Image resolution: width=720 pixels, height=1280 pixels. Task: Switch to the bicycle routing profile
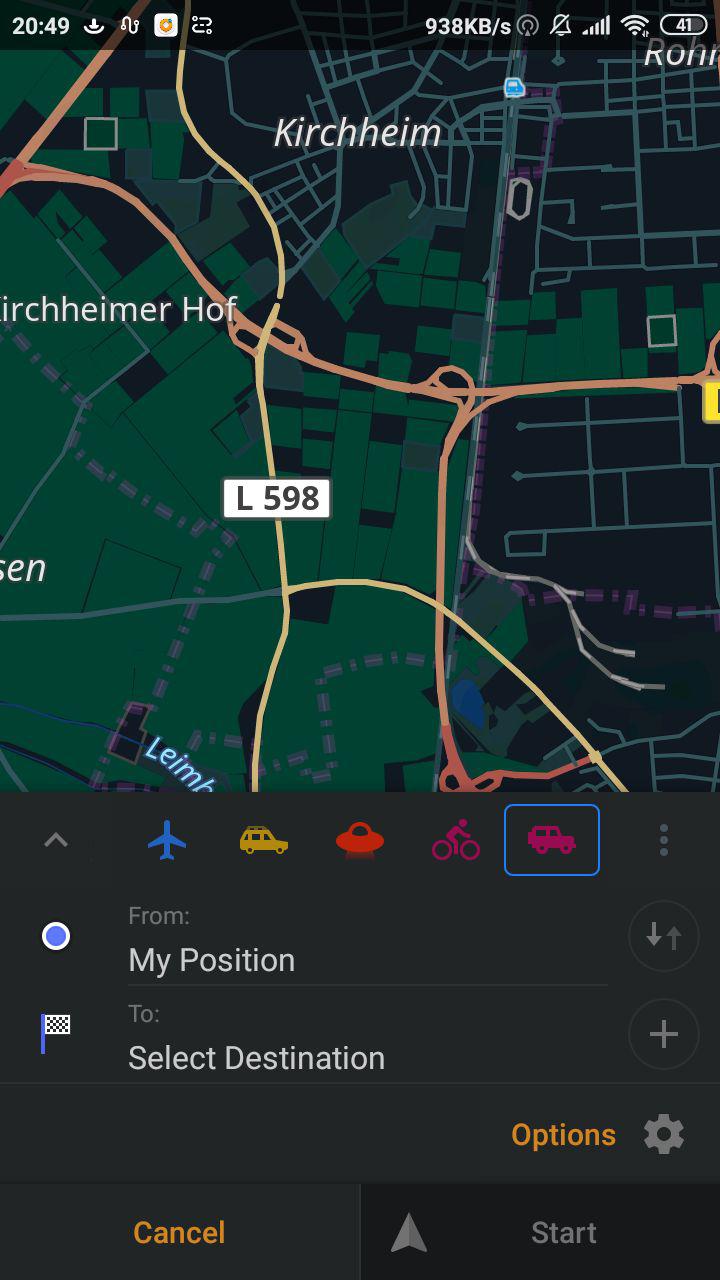(x=456, y=841)
